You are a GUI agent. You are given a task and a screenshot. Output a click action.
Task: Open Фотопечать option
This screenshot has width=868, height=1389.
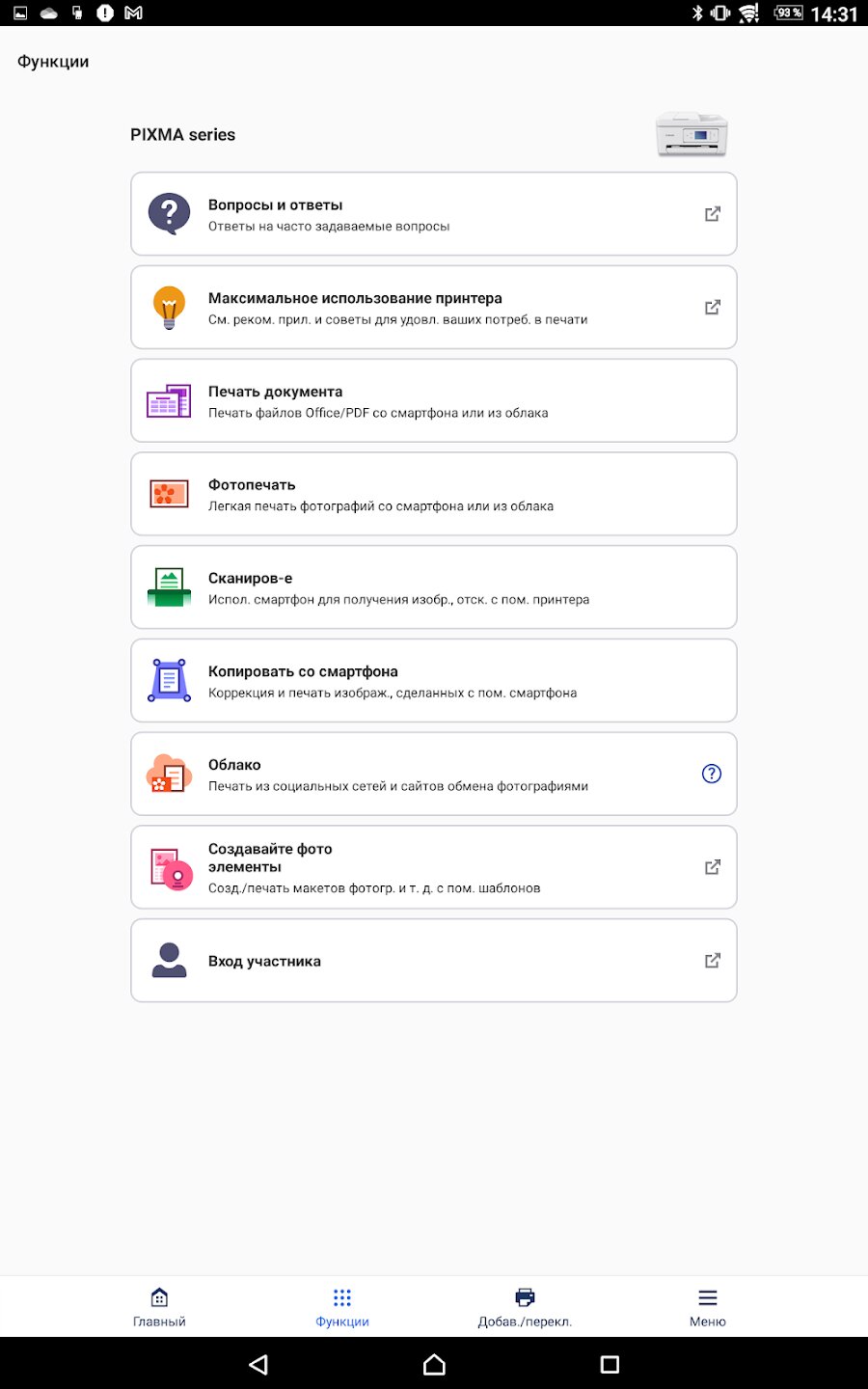click(434, 494)
